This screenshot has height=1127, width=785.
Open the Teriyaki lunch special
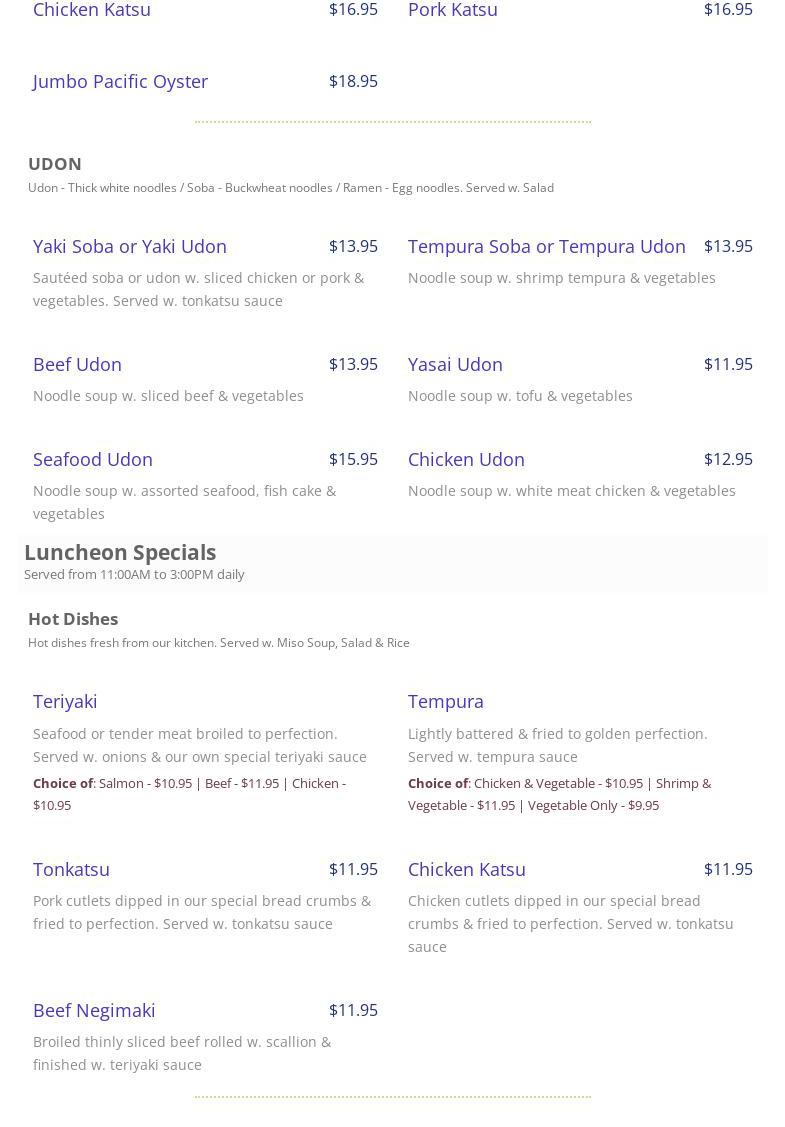(65, 701)
